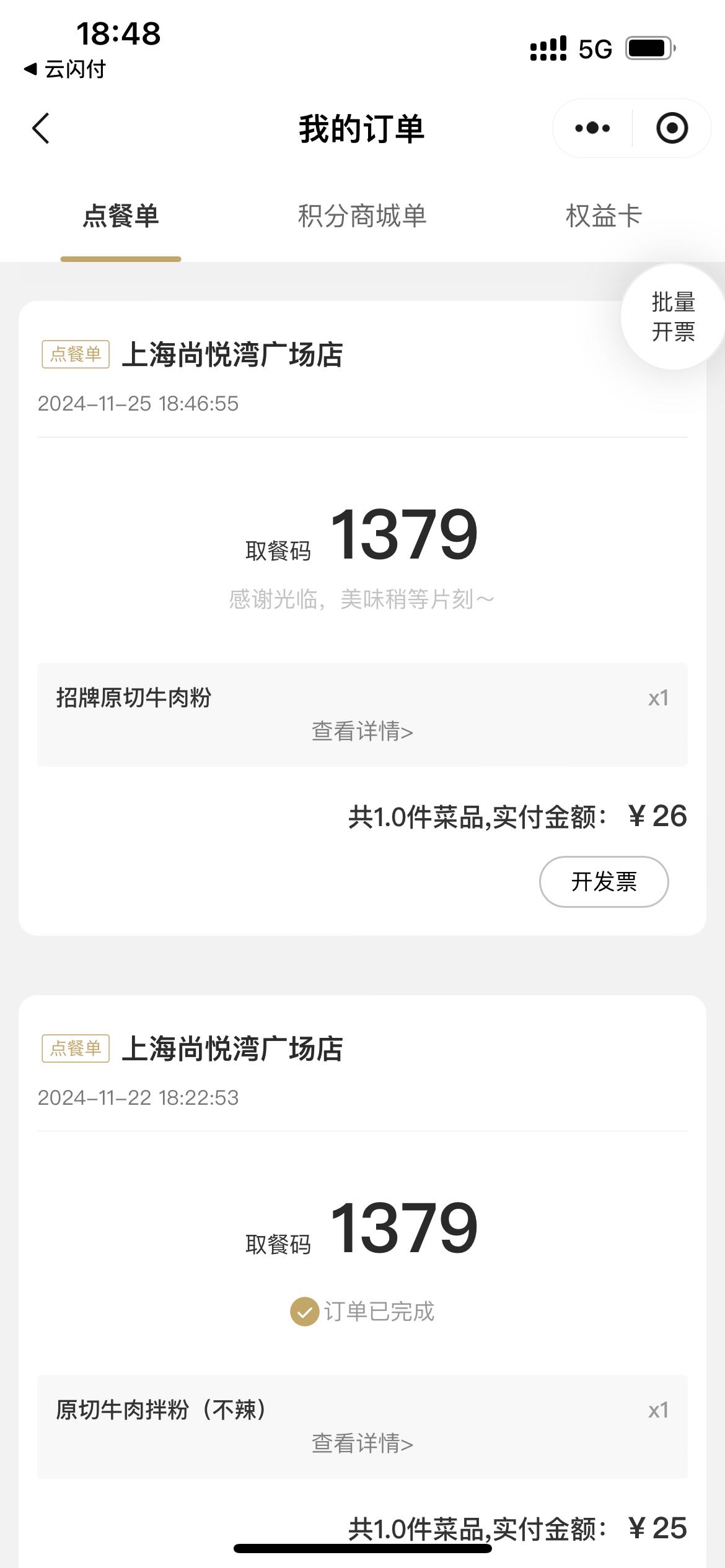Select the 点餐单 tab
Viewport: 725px width, 1568px height.
121,216
